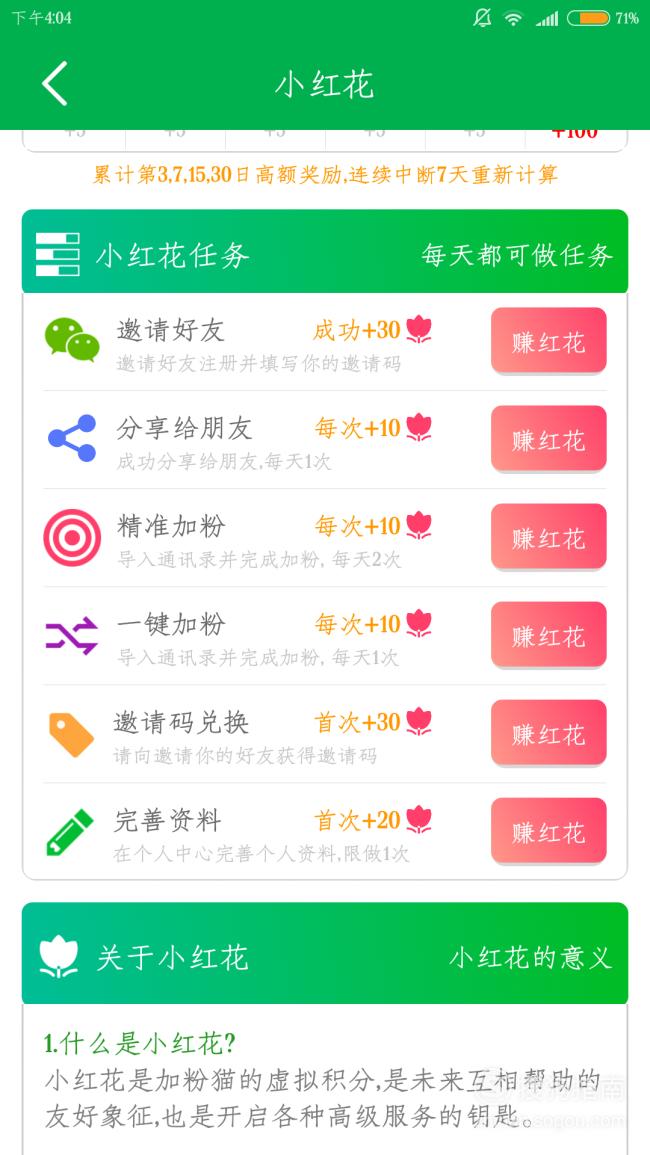
Task: Start the 一键加粉 task with 赚红花
Action: tap(548, 635)
